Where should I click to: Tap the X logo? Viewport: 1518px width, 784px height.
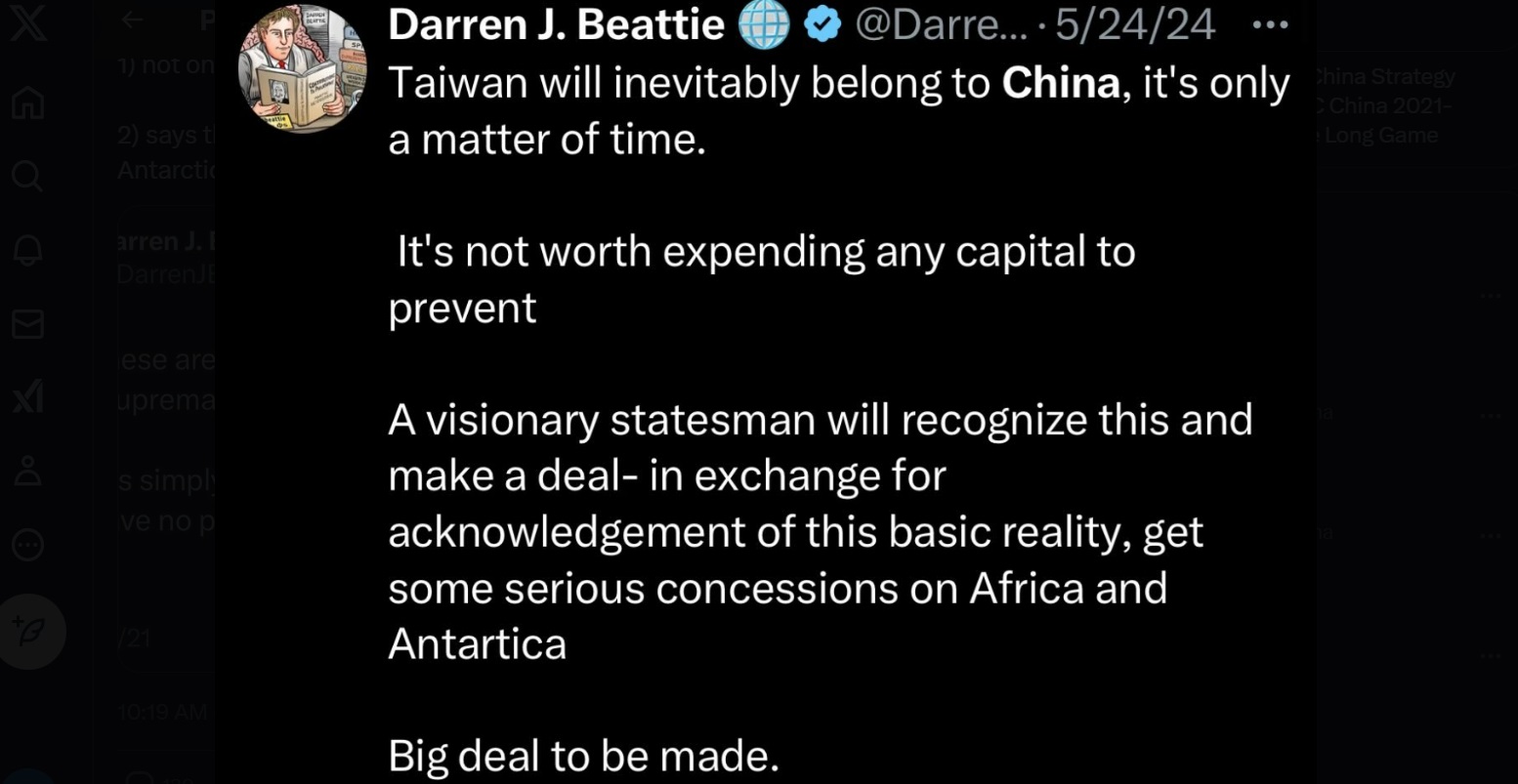[27, 23]
